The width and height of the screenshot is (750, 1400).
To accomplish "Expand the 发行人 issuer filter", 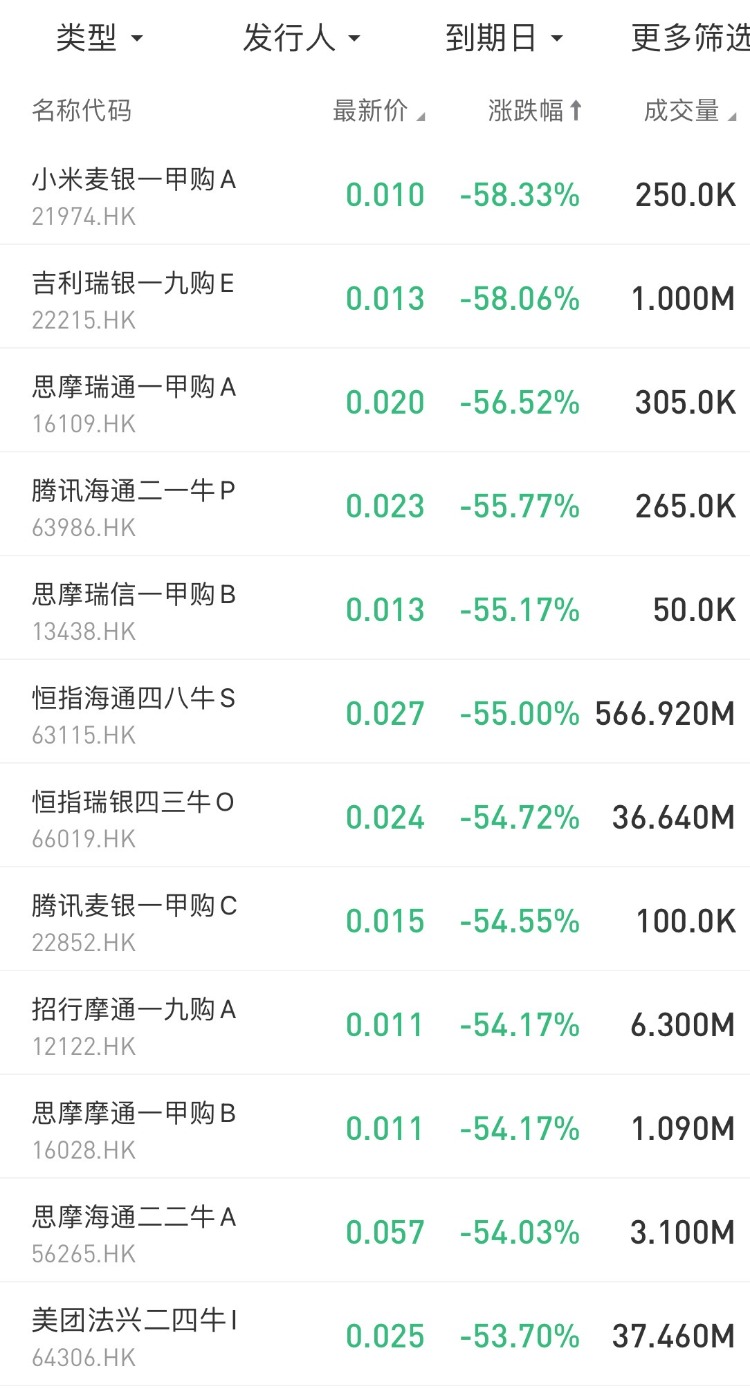I will (301, 39).
